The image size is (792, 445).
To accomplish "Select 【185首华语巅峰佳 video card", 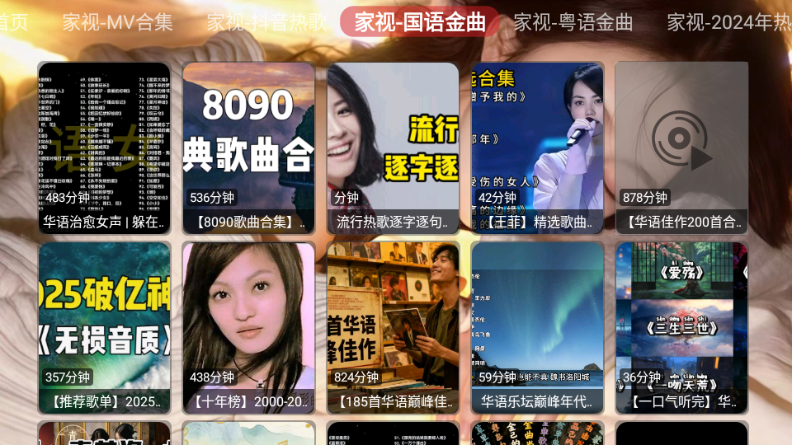I will click(393, 328).
